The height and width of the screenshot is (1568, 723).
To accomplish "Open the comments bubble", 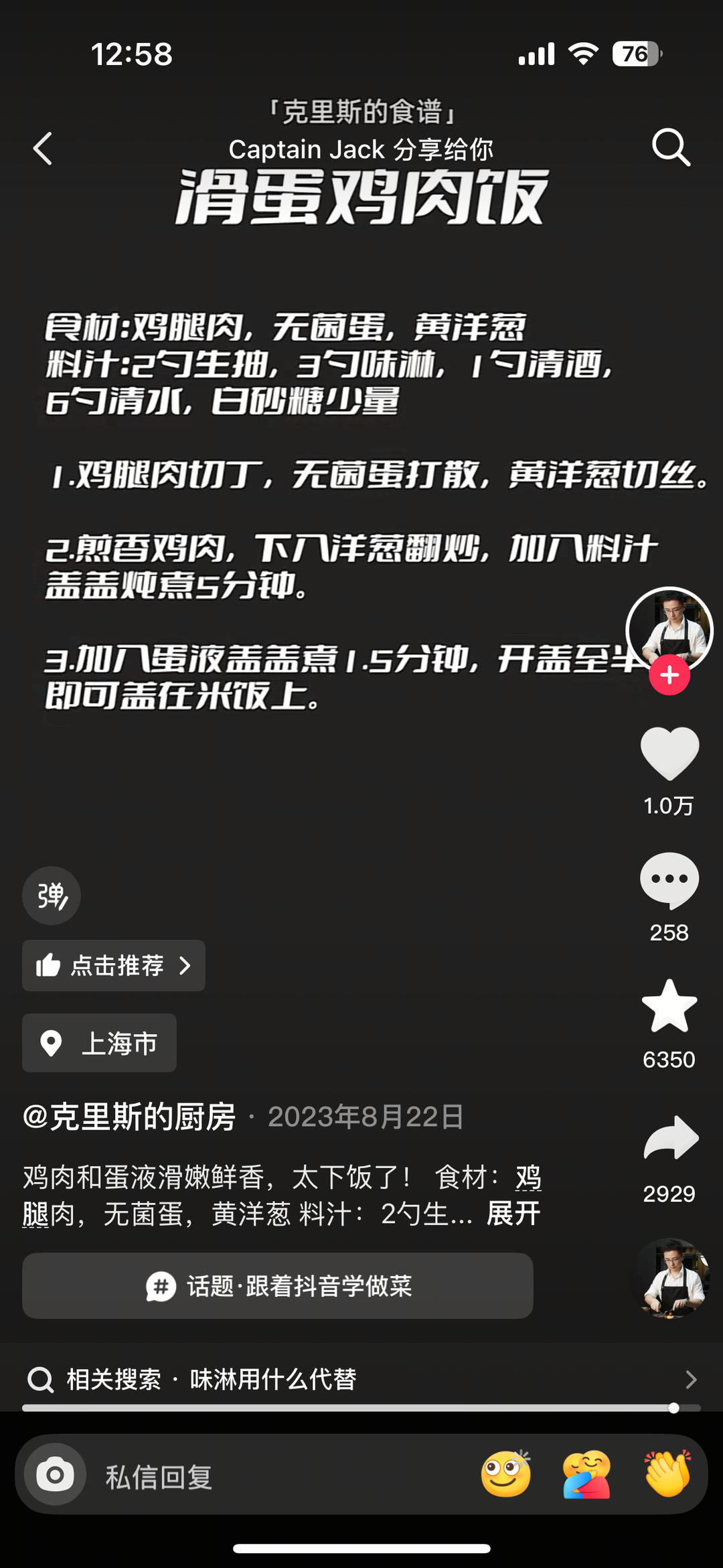I will click(x=669, y=880).
